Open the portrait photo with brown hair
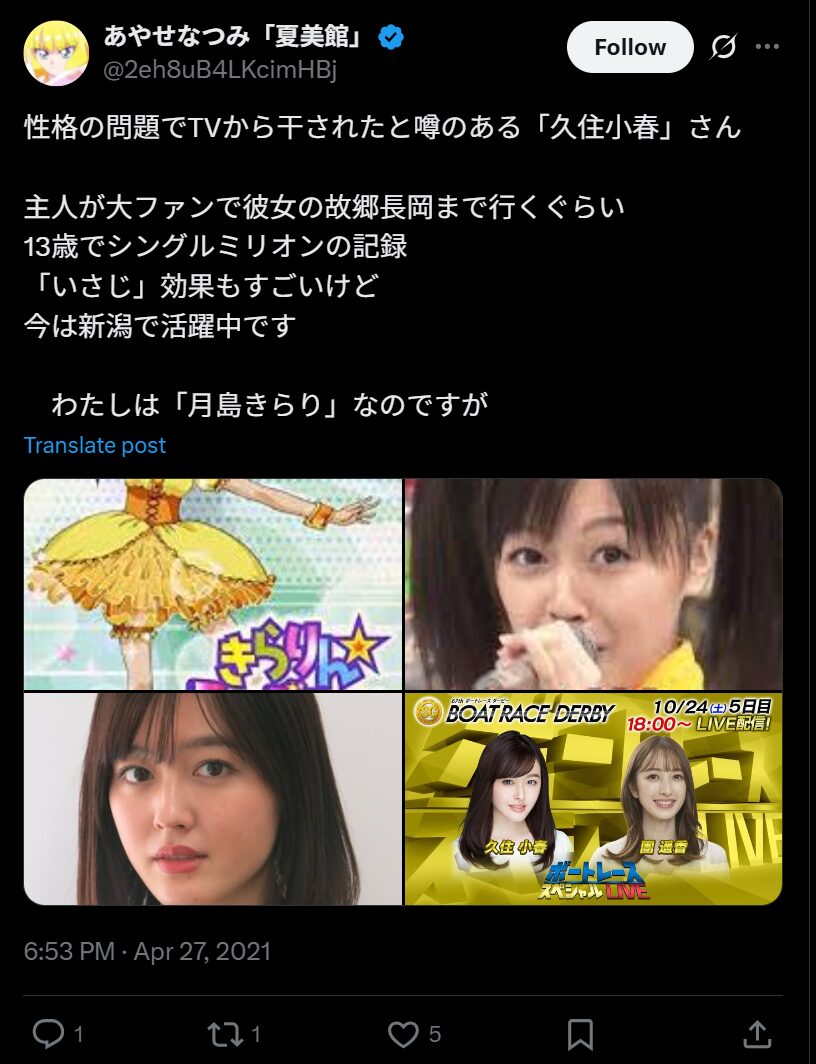816x1064 pixels. 213,799
